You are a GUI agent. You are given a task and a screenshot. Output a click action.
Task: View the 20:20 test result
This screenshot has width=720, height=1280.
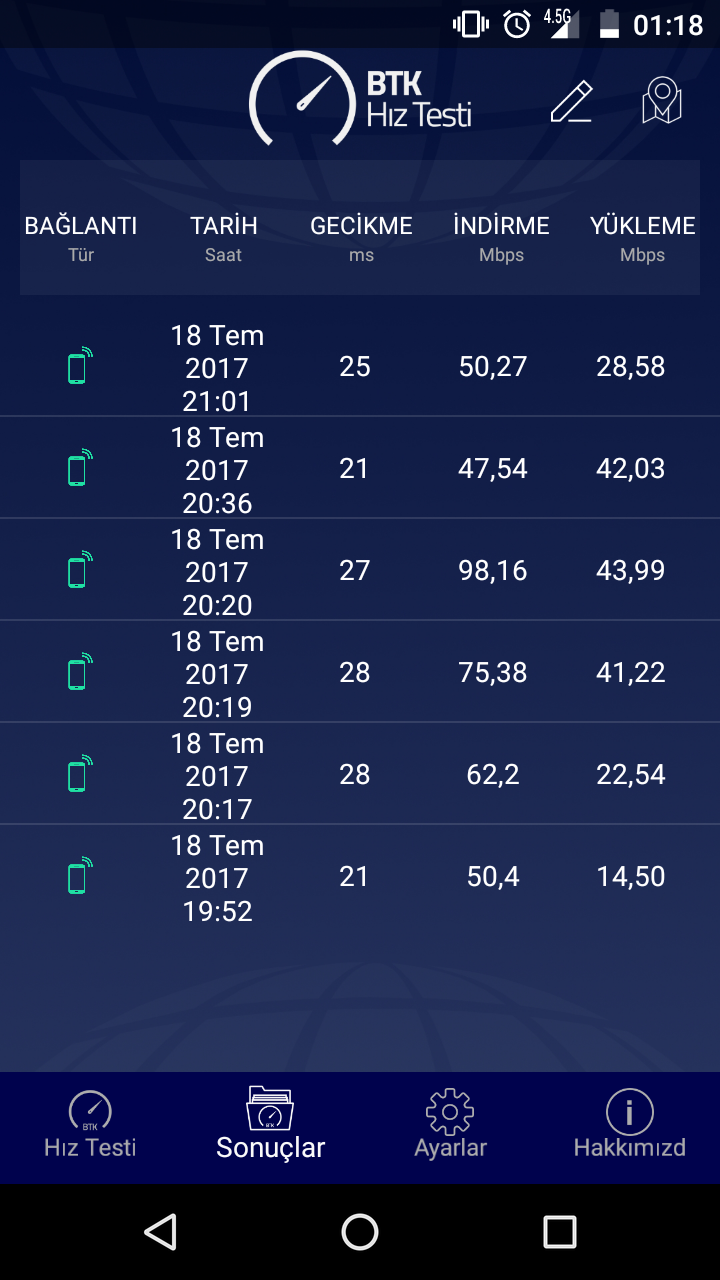pyautogui.click(x=360, y=571)
